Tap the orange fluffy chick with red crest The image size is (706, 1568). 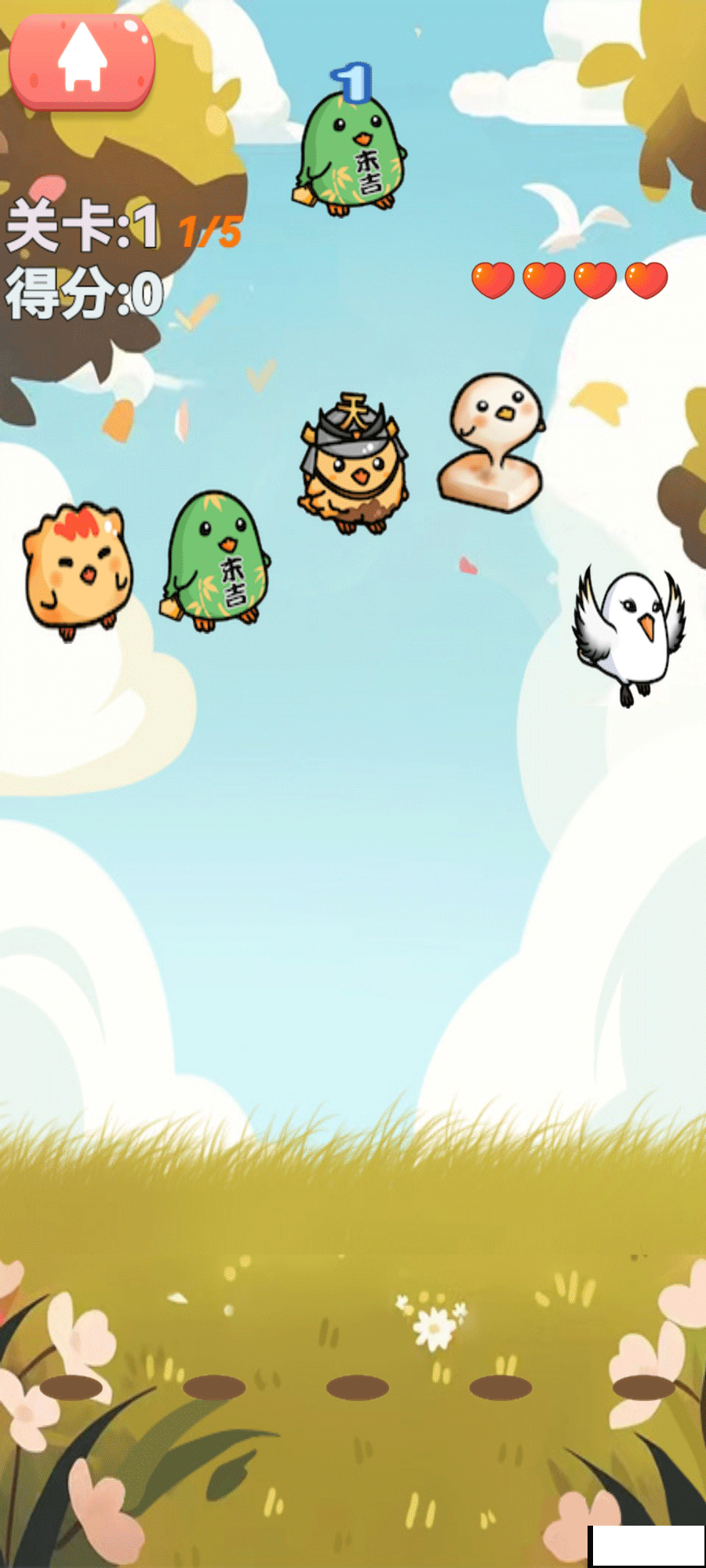77,571
